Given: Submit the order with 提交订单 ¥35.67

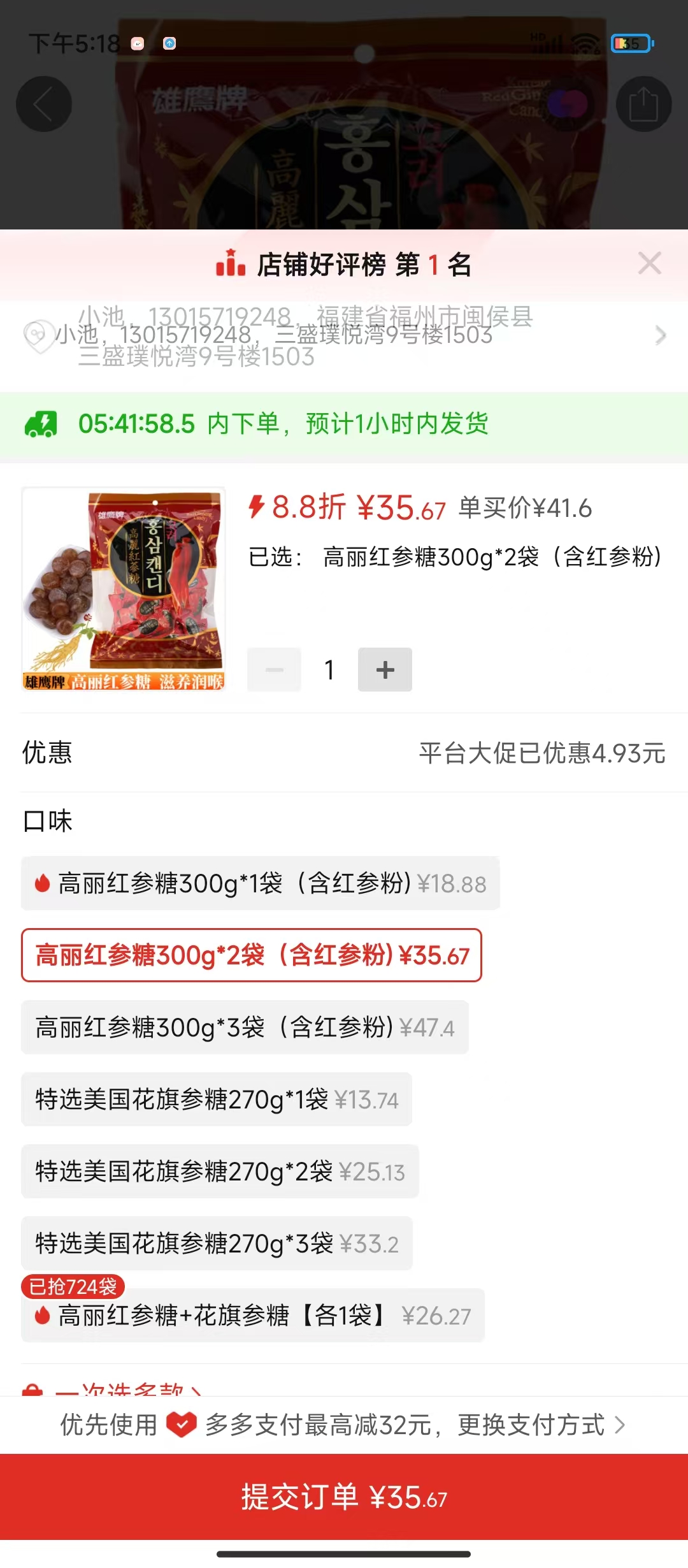Looking at the screenshot, I should [344, 1497].
